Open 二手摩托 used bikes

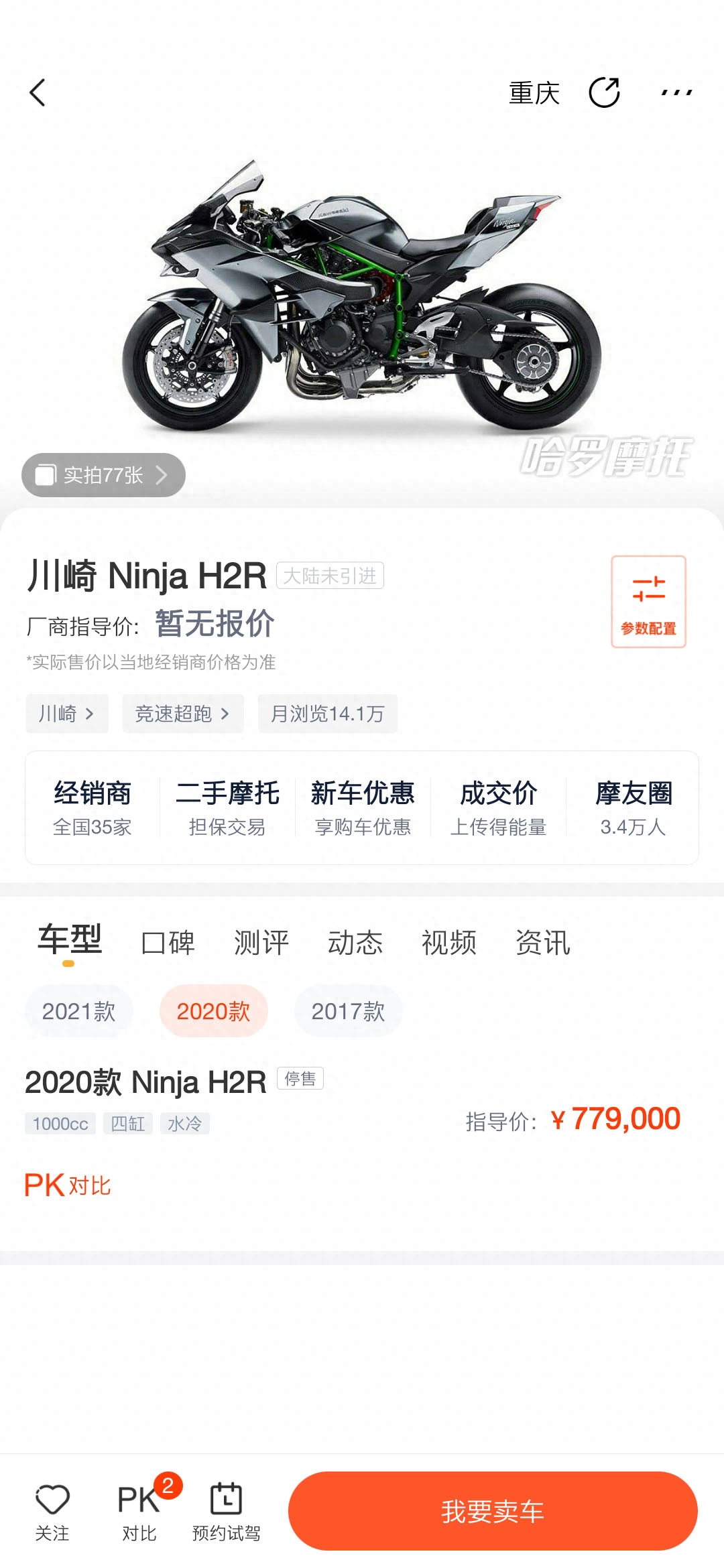(x=227, y=807)
